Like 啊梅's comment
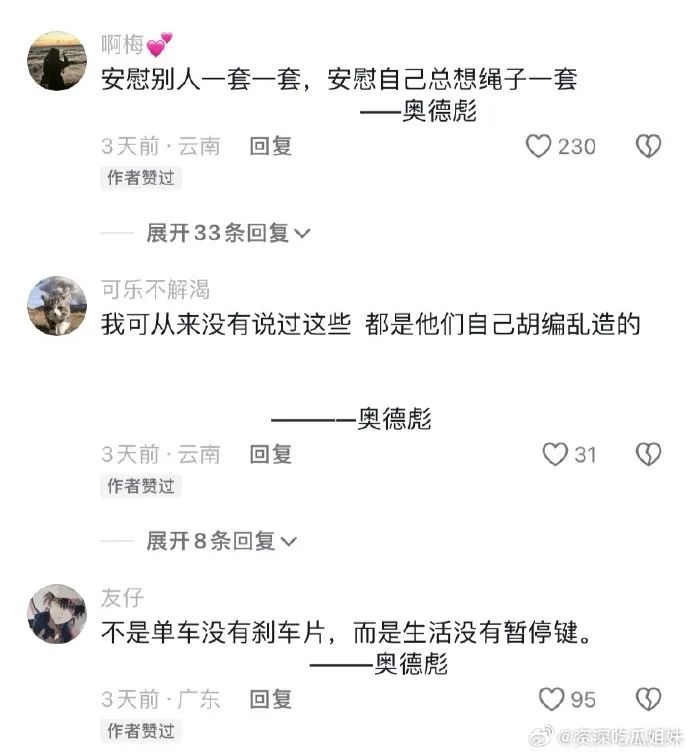 (x=540, y=147)
